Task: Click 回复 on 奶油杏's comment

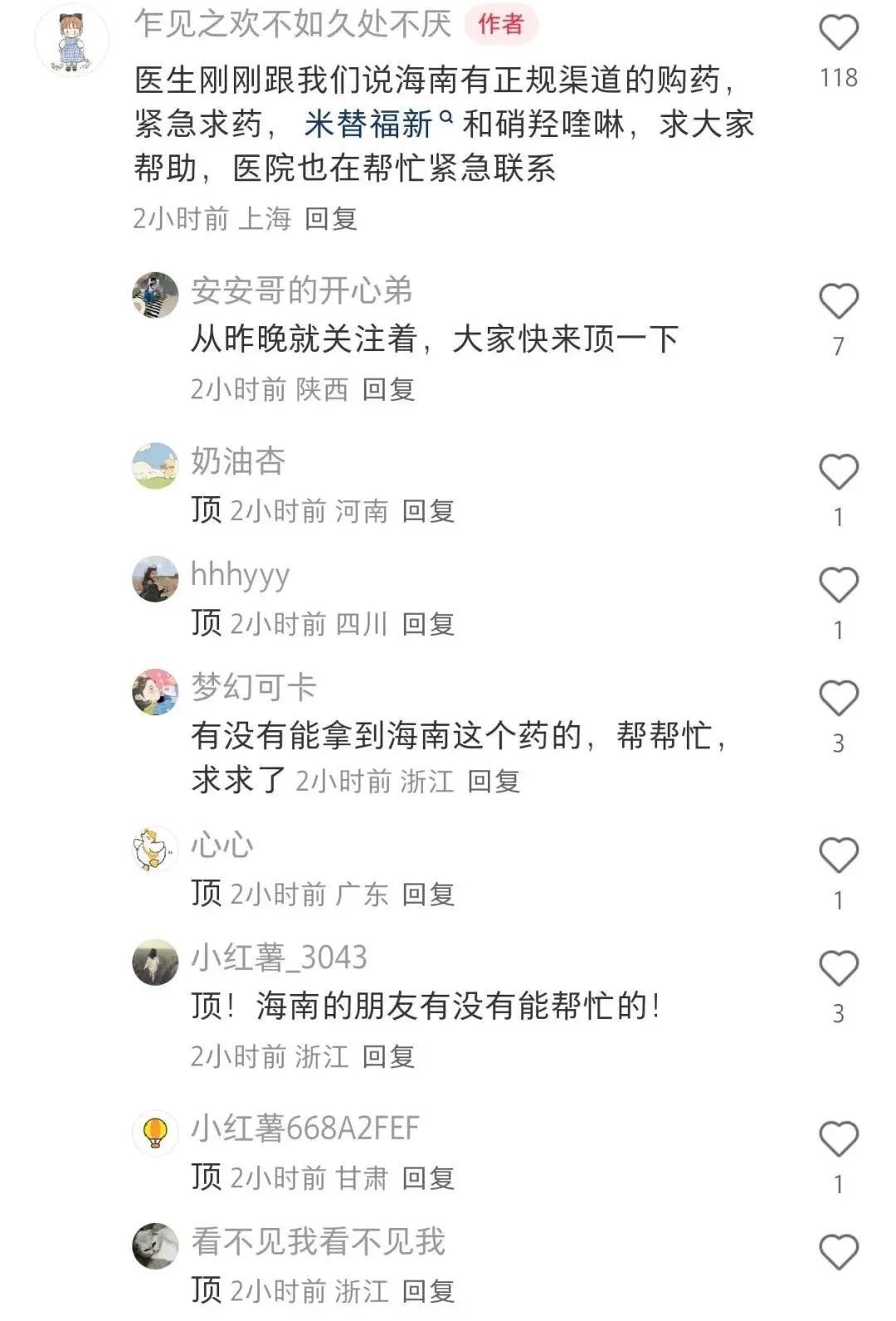Action: 431,513
